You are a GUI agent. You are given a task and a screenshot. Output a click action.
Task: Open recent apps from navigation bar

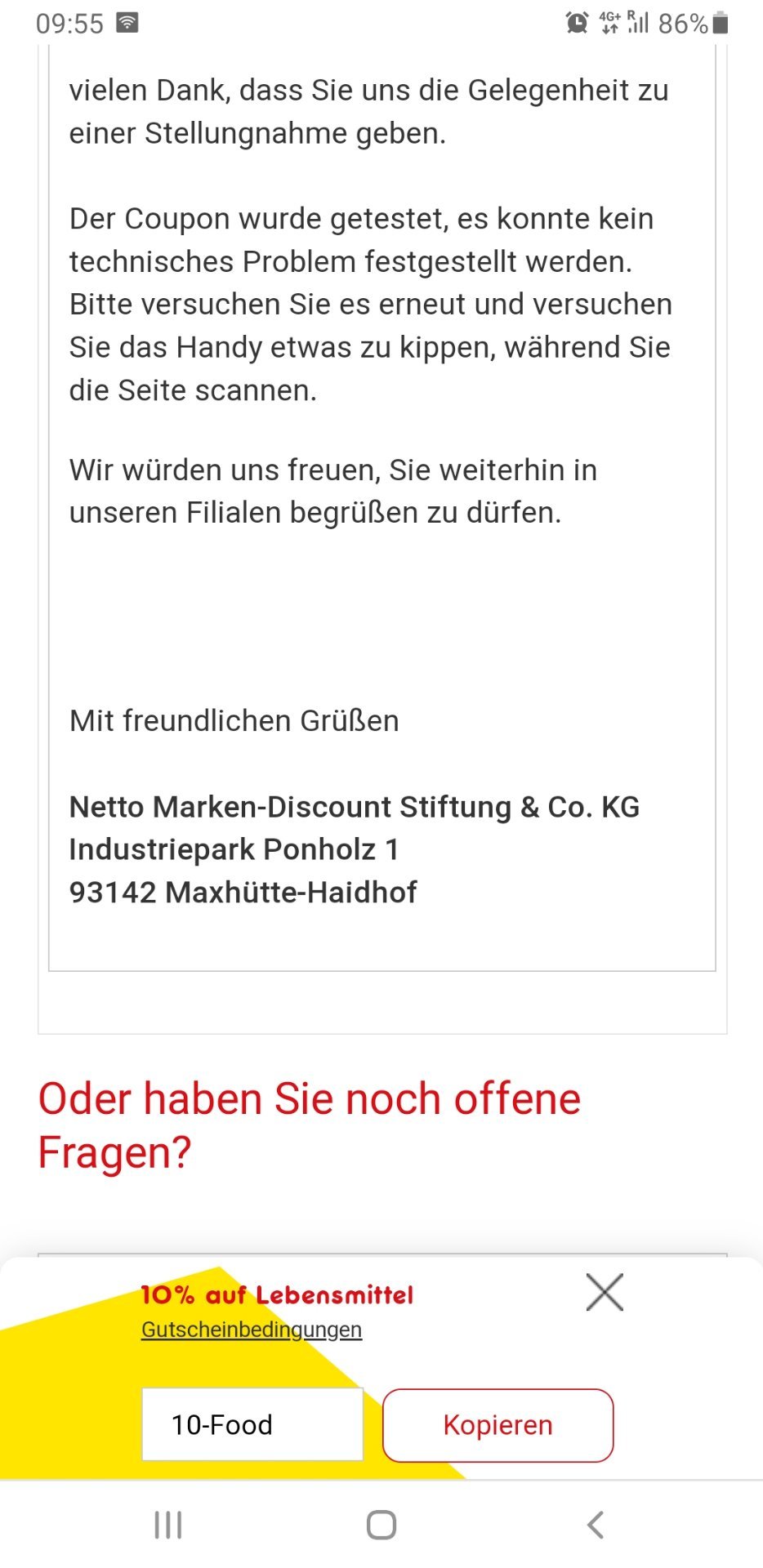click(x=168, y=1525)
